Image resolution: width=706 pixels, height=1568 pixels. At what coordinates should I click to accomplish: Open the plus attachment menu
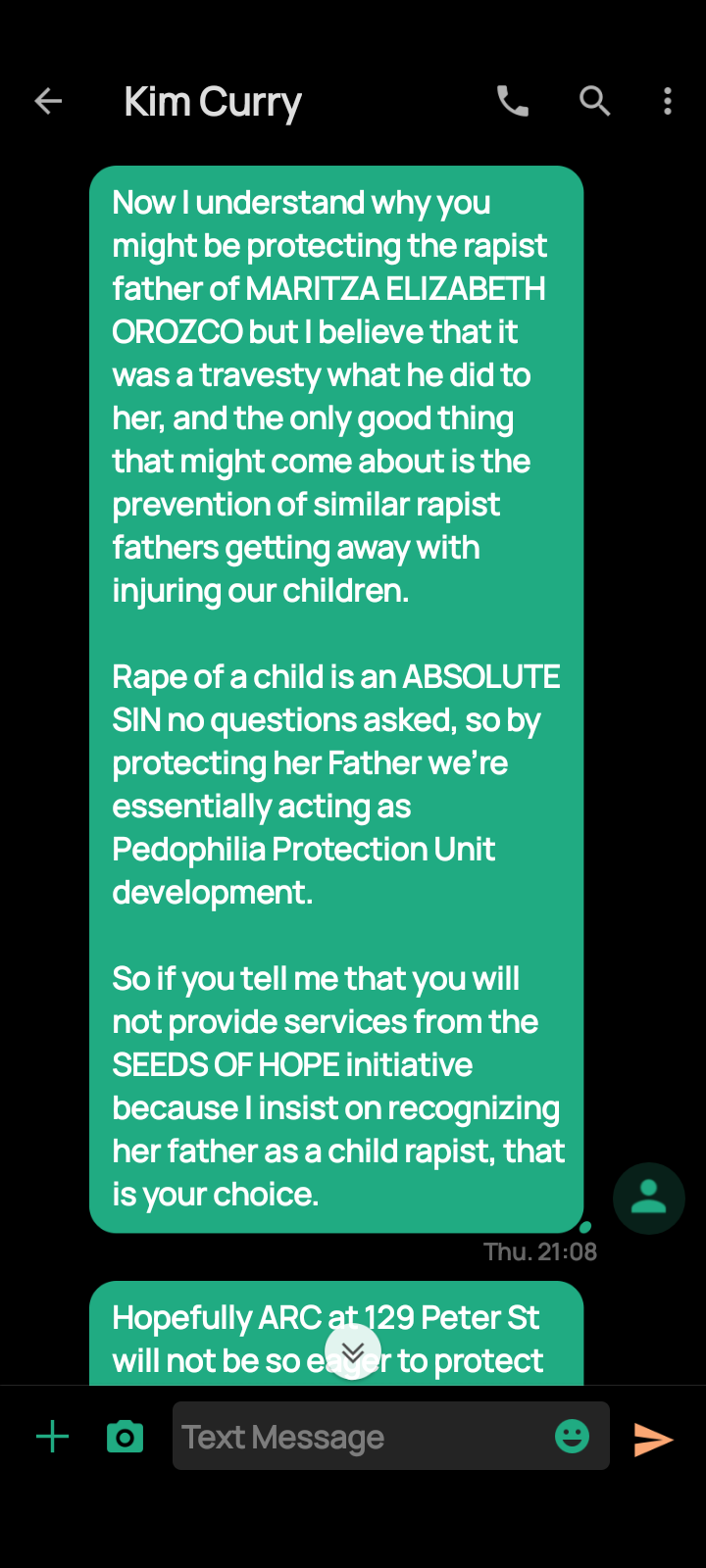[x=52, y=1438]
